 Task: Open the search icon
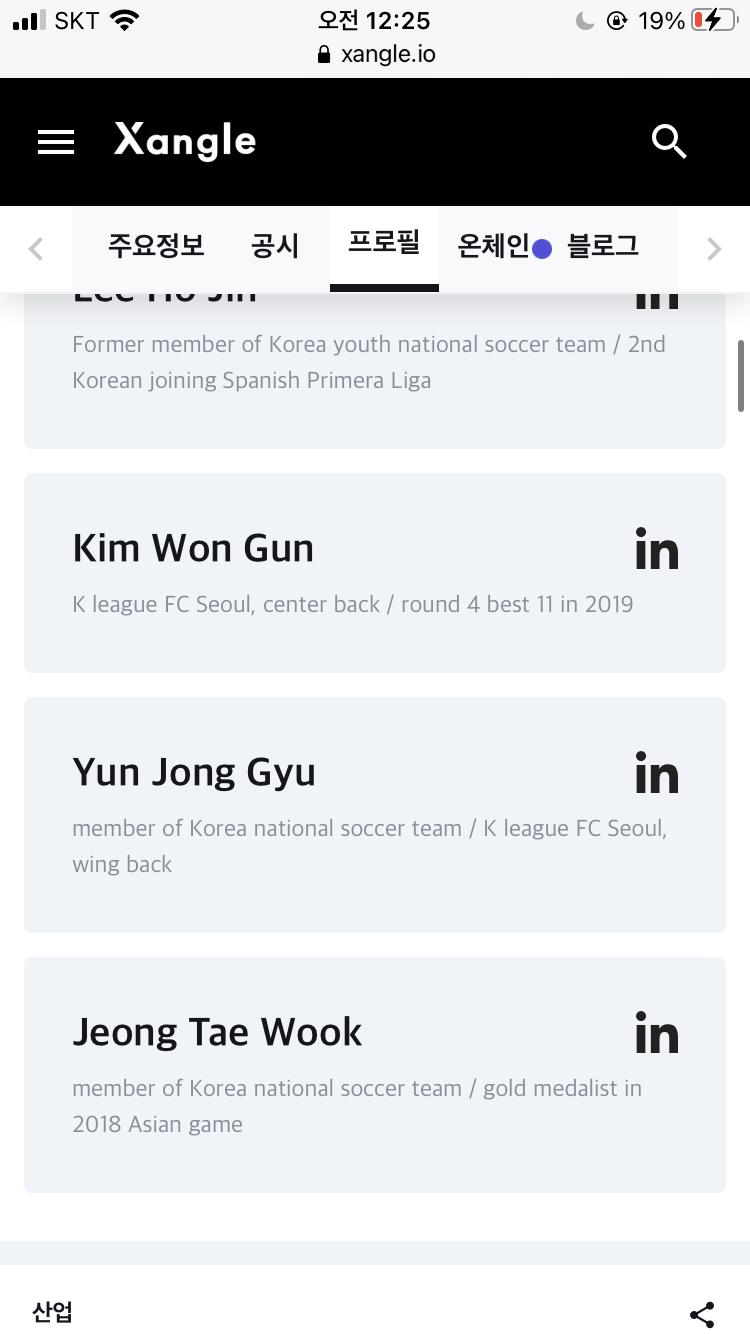click(x=669, y=142)
